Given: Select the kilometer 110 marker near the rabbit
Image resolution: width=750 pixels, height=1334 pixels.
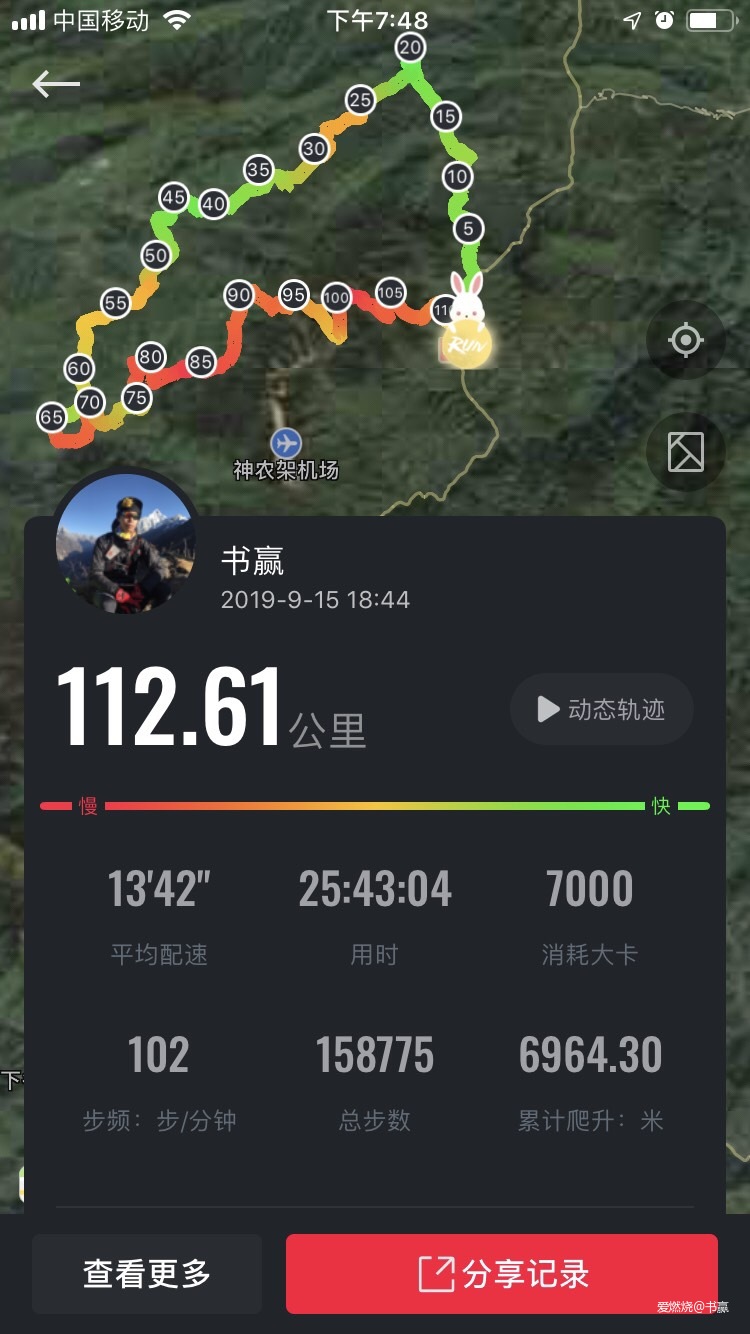Looking at the screenshot, I should coord(444,311).
